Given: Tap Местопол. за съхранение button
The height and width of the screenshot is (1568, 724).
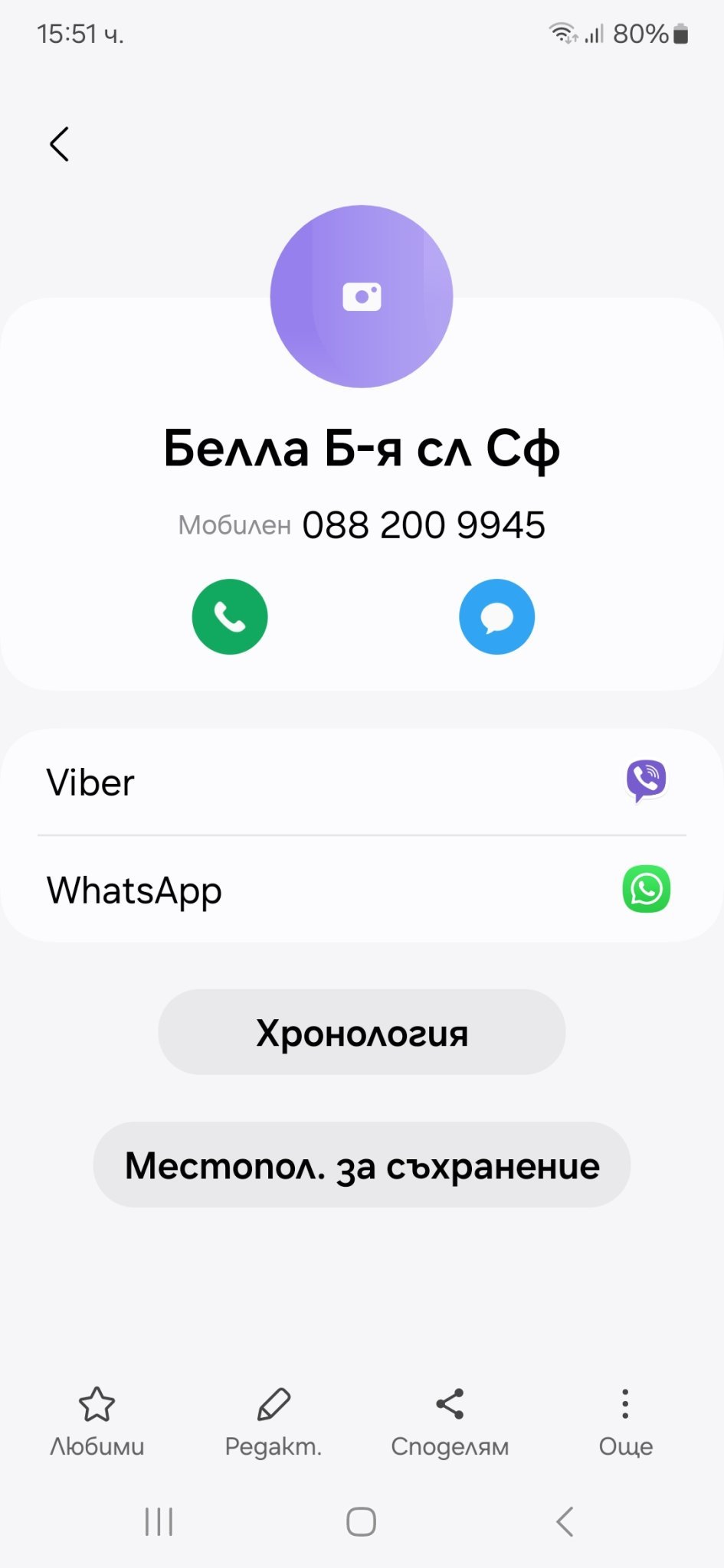Looking at the screenshot, I should click(x=362, y=1165).
